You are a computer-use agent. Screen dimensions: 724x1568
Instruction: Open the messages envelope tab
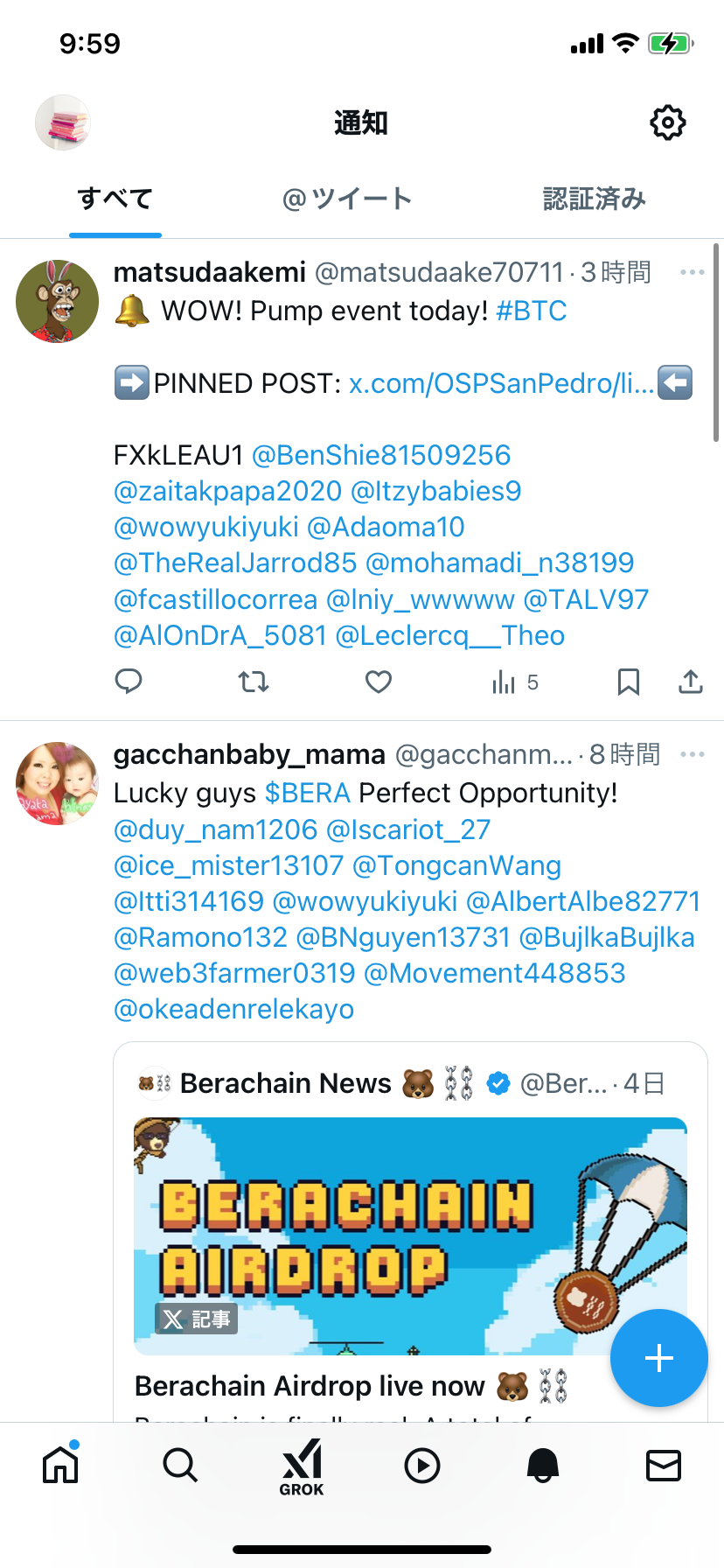point(664,1465)
